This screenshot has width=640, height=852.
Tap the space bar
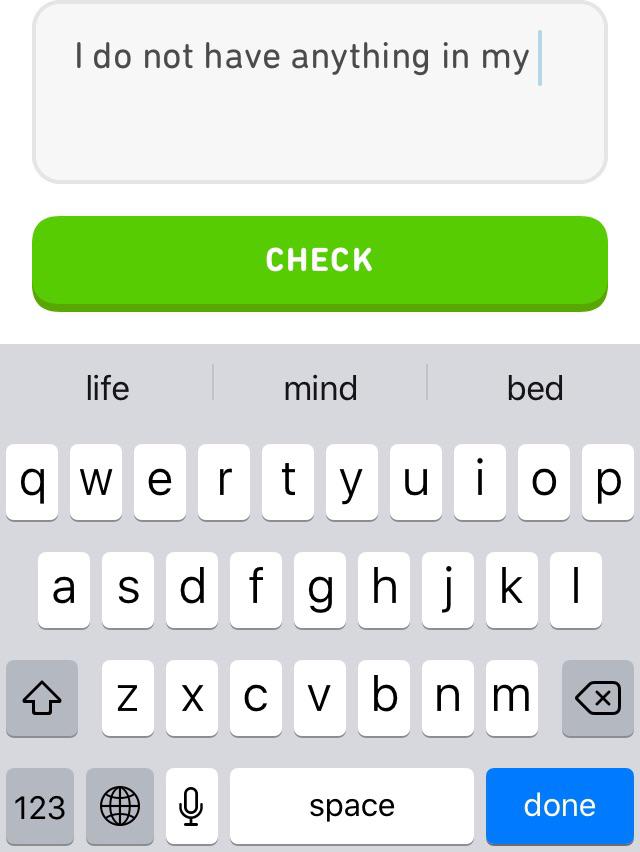[351, 805]
